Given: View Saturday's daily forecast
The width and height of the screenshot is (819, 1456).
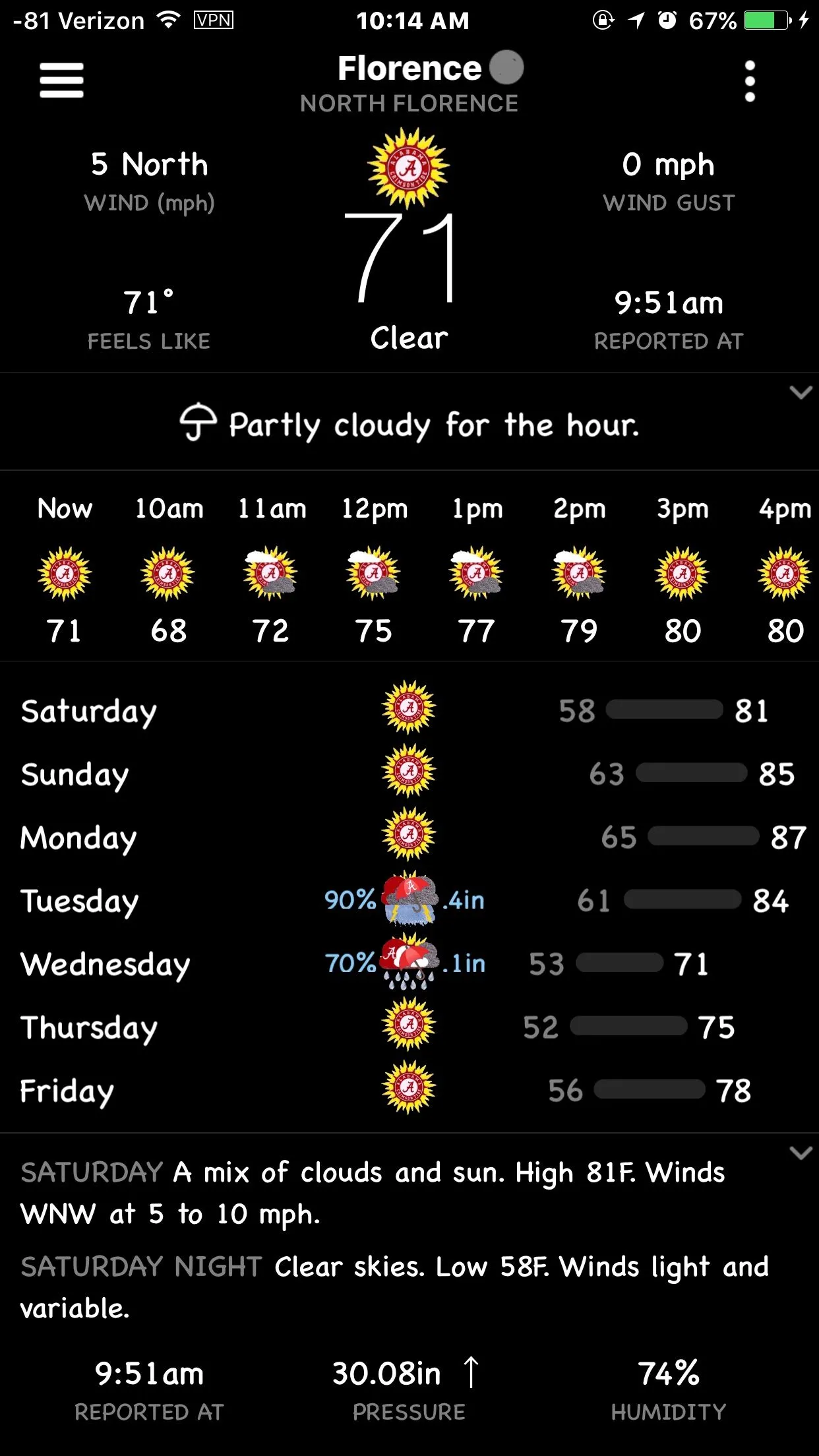Looking at the screenshot, I should tap(409, 710).
